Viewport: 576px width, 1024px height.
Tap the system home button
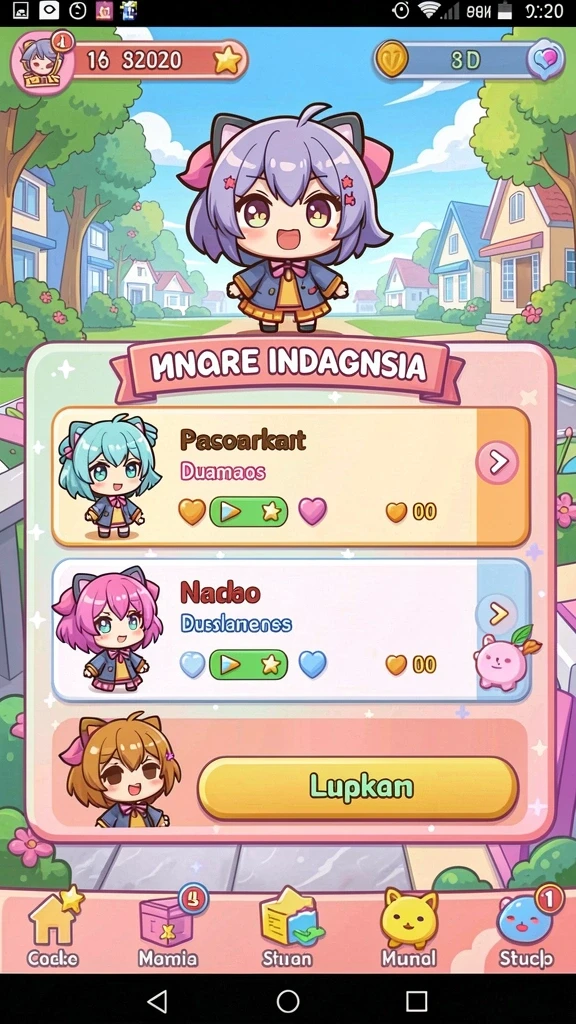[x=288, y=1000]
